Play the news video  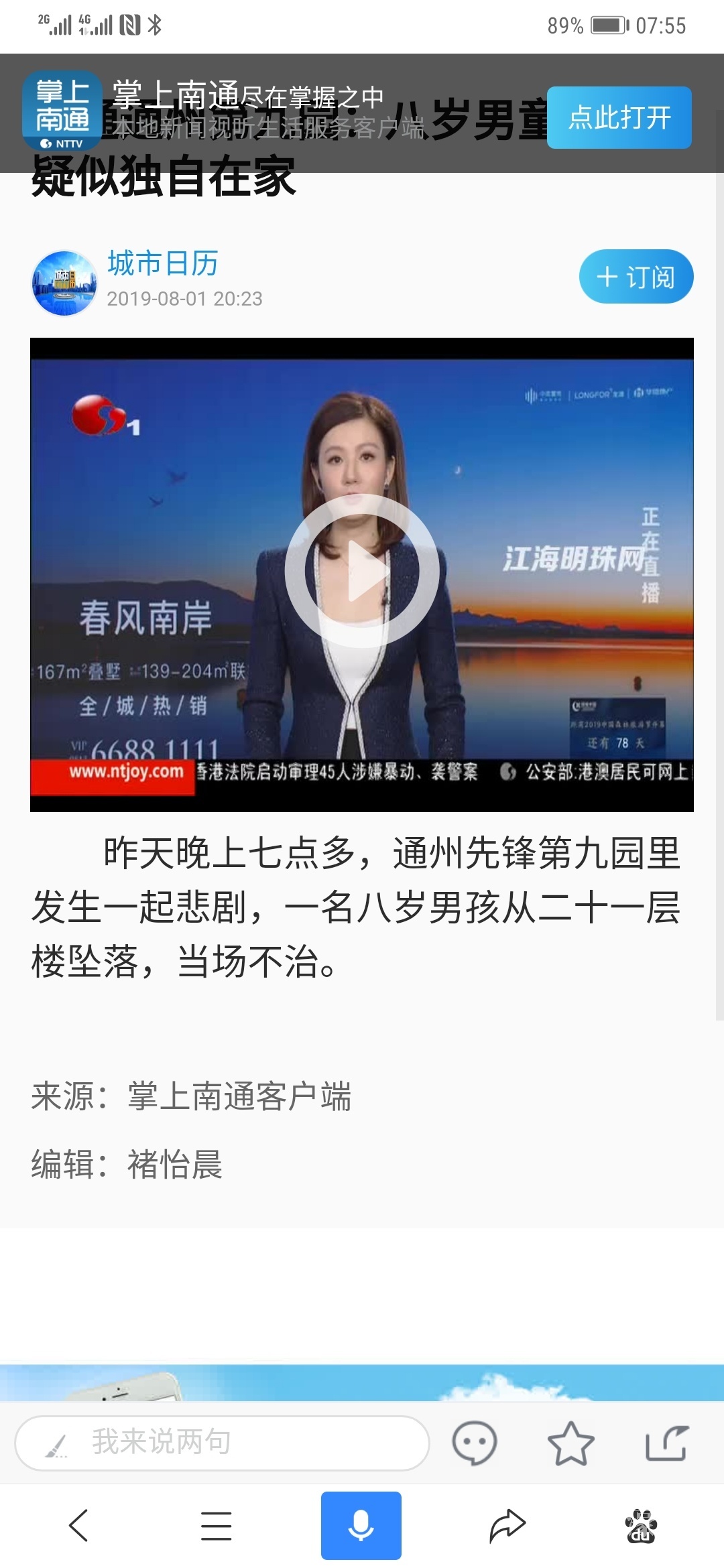[x=361, y=571]
